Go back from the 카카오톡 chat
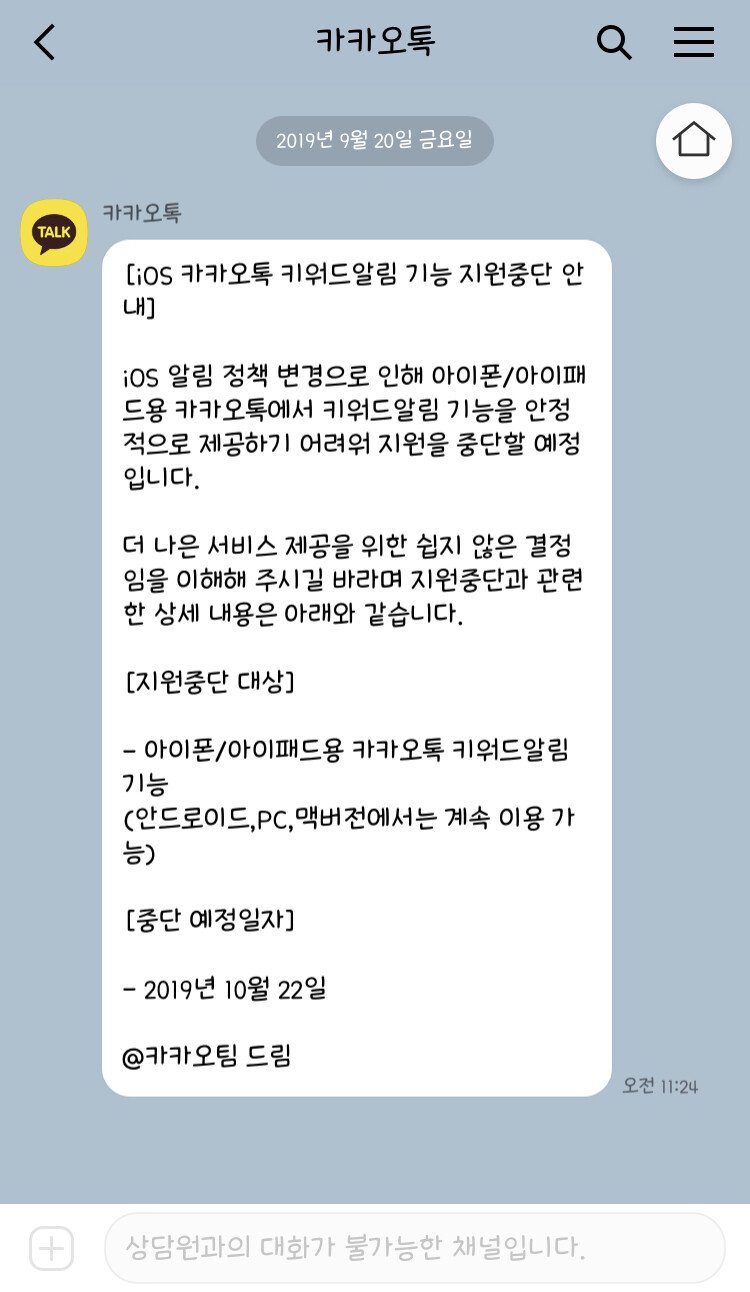 point(45,43)
